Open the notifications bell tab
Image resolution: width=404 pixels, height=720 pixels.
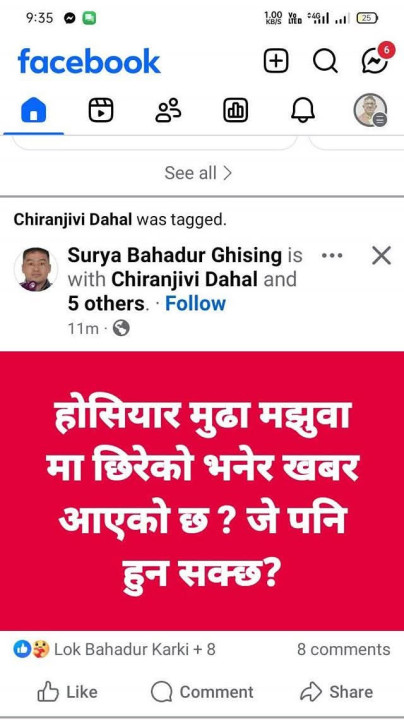click(303, 111)
